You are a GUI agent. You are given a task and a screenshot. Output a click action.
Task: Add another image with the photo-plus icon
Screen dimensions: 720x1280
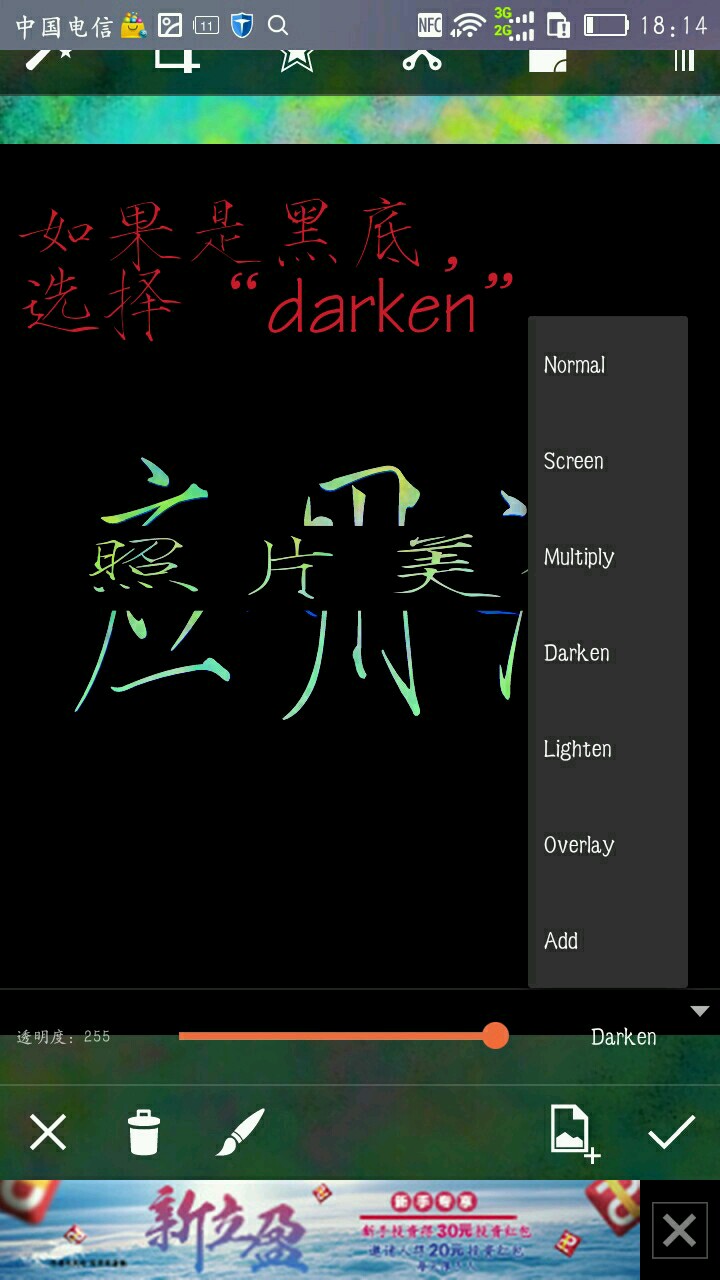573,1133
